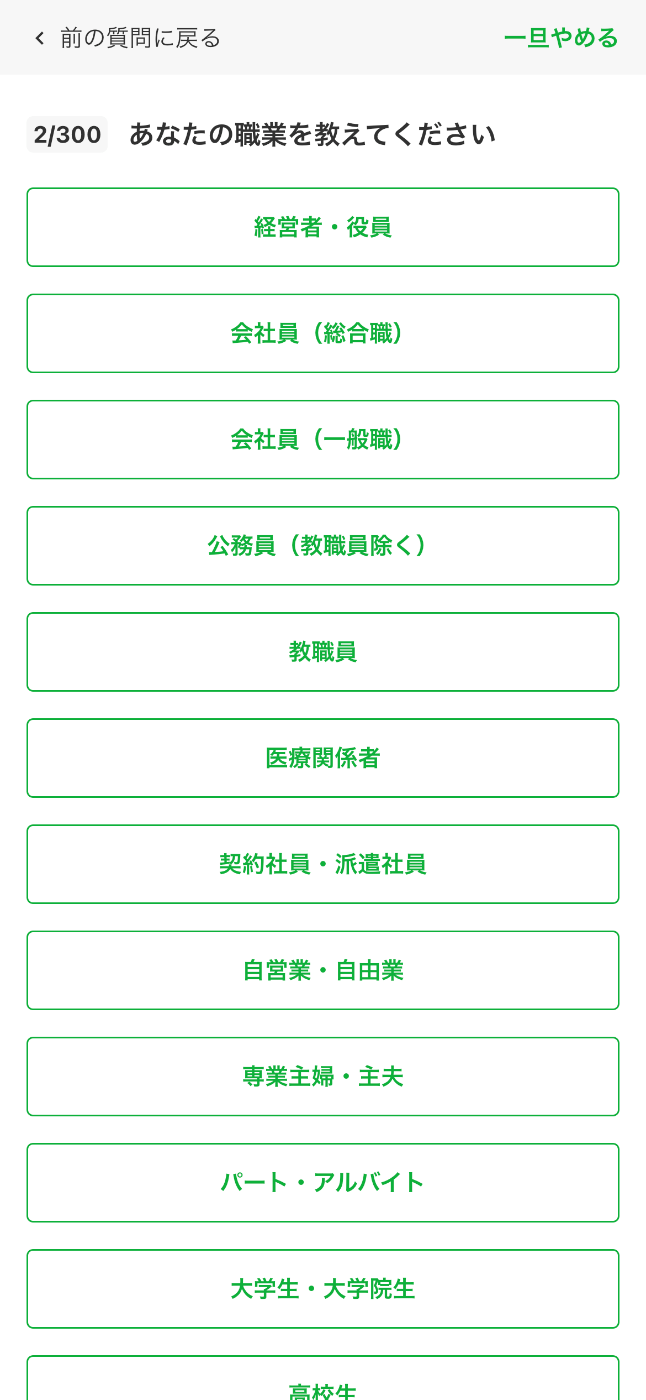The height and width of the screenshot is (1400, 646).
Task: Select 公務員（教職員除く）
Action: tap(323, 545)
